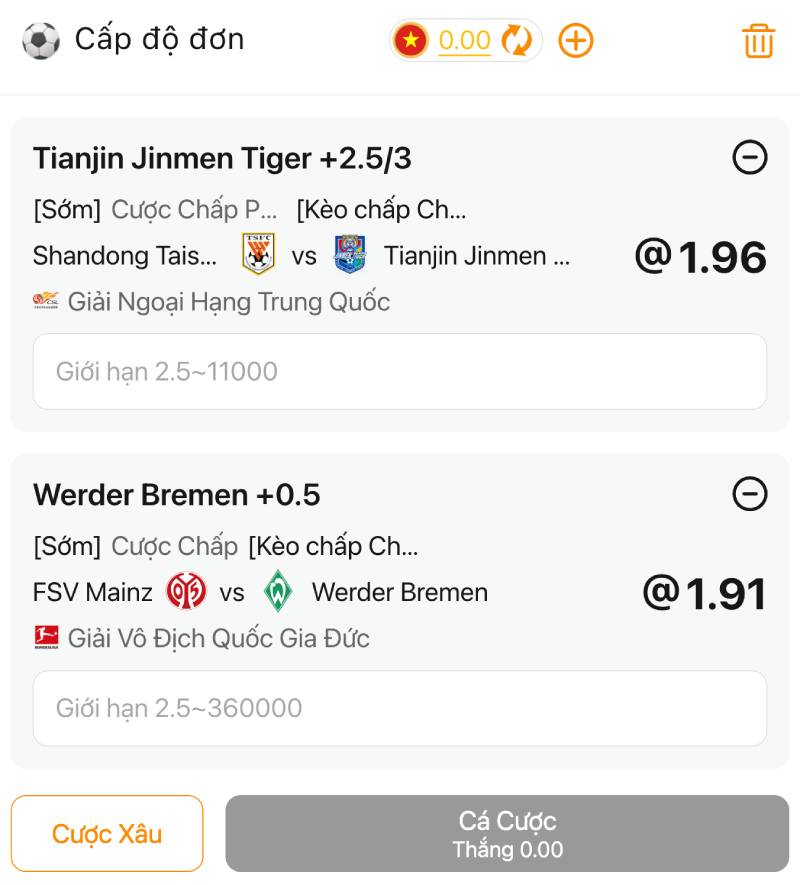Add funds with the plus icon
Viewport: 800px width, 885px height.
coord(576,41)
